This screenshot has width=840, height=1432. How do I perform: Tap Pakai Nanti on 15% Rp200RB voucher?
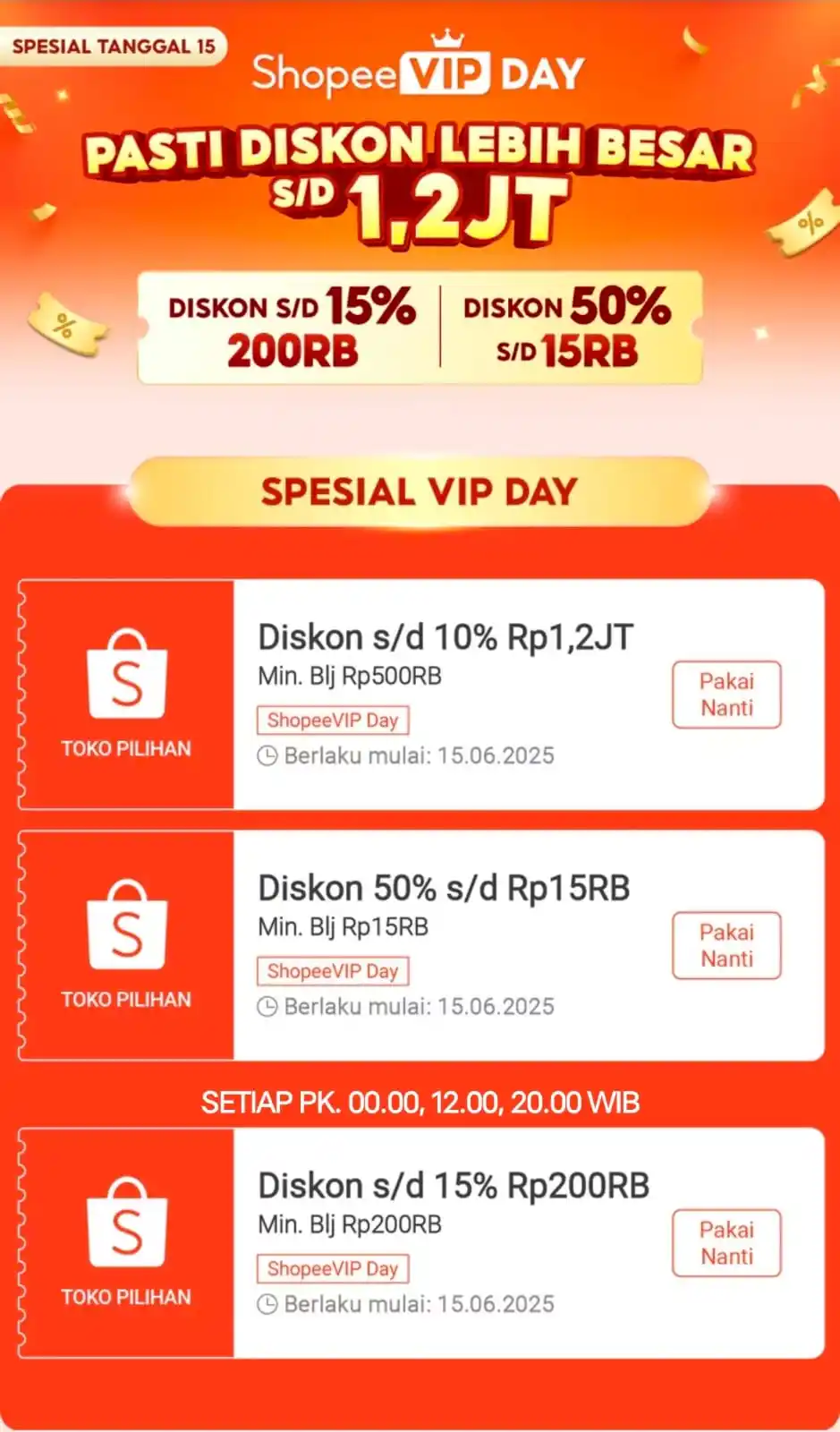tap(726, 1242)
